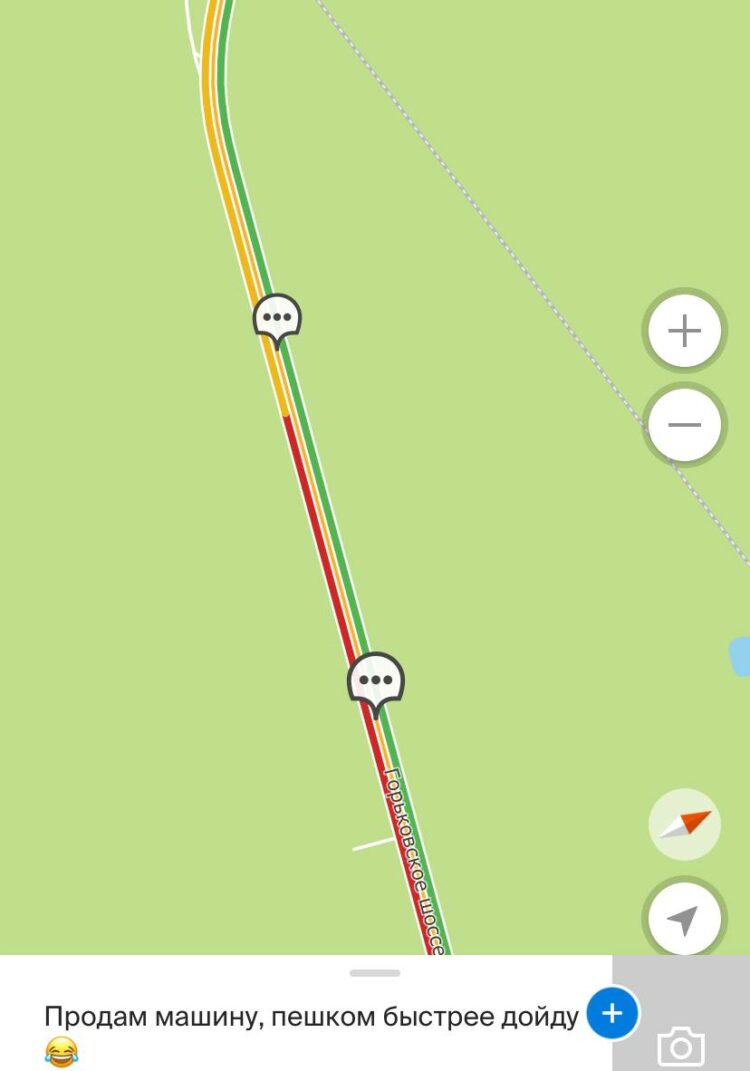Viewport: 750px width, 1071px height.
Task: Open the comment marker on the yellow traffic segment
Action: click(x=277, y=319)
